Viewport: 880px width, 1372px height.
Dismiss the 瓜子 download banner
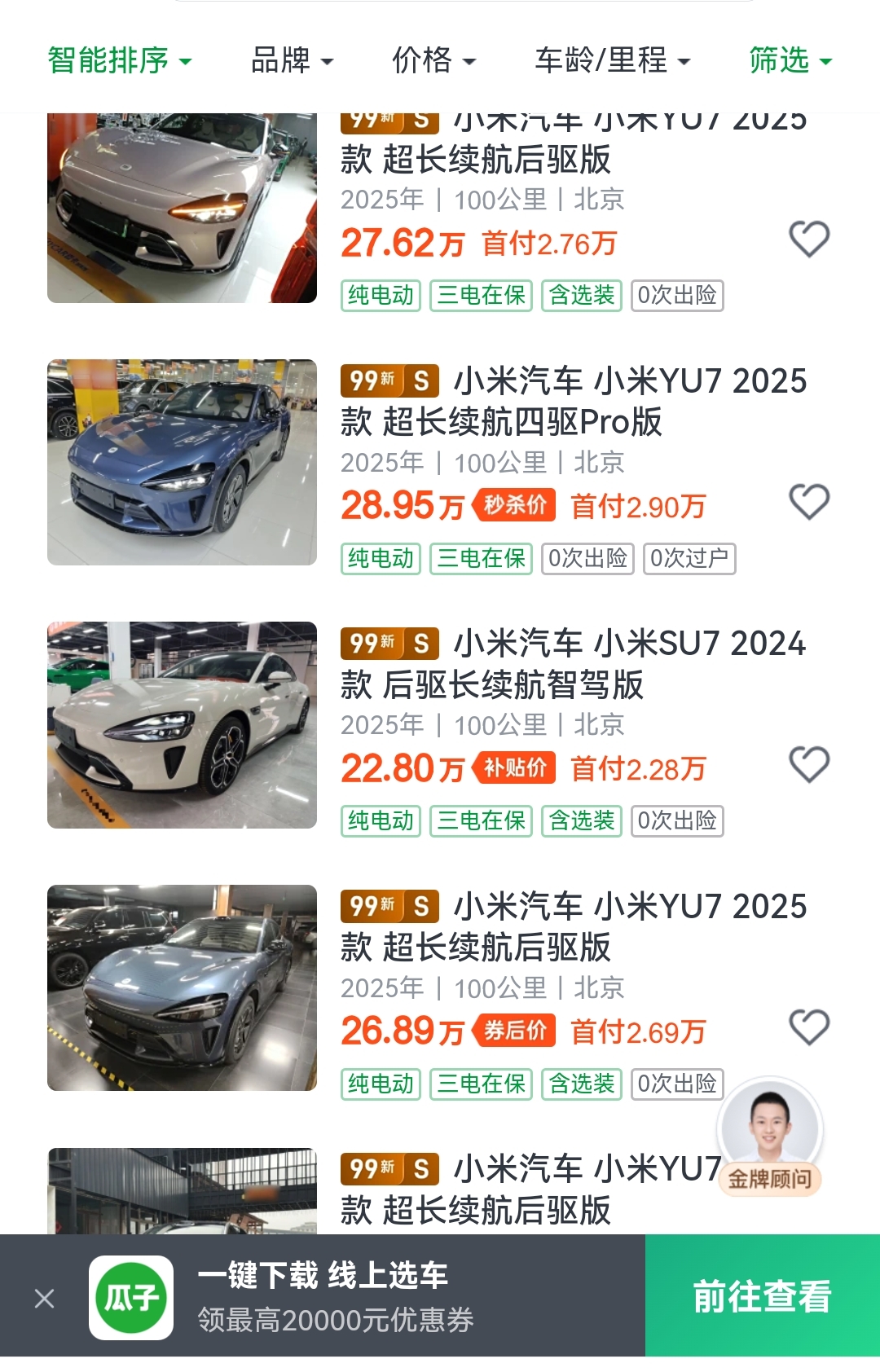(x=45, y=1298)
